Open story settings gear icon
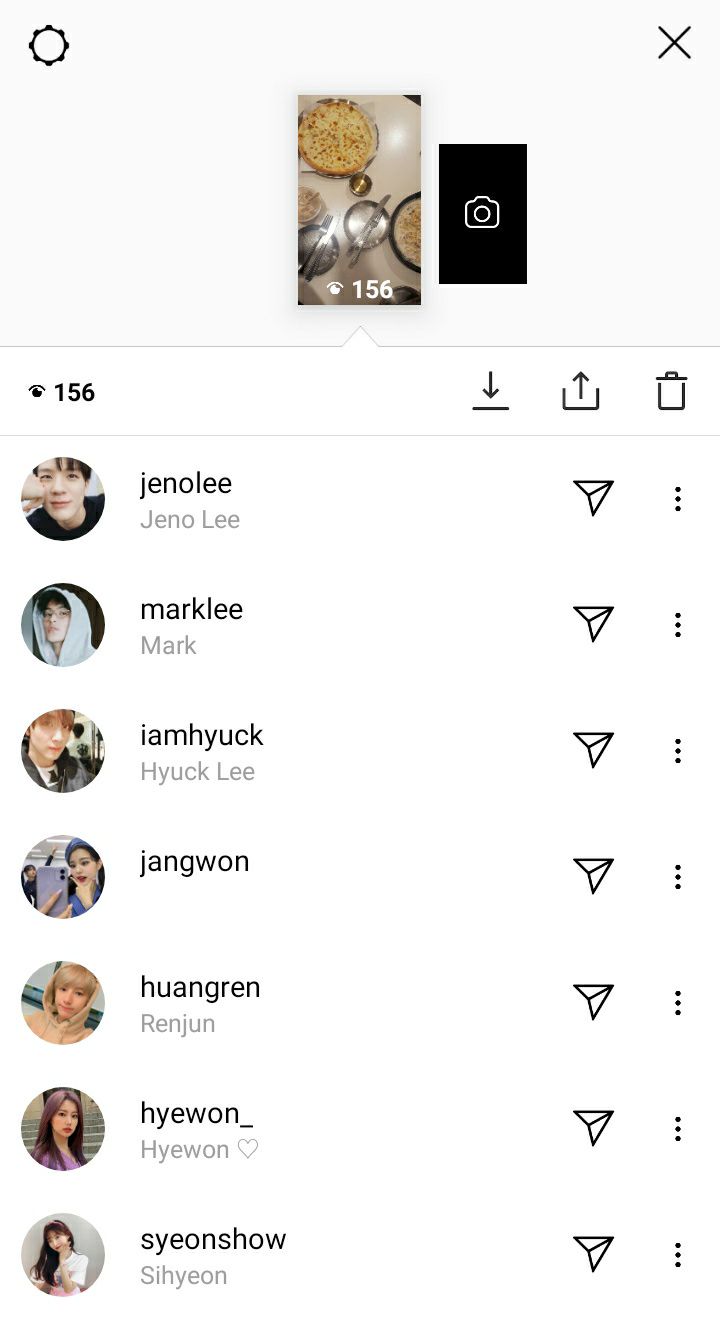Screen dimensions: 720x1344 pyautogui.click(x=49, y=46)
